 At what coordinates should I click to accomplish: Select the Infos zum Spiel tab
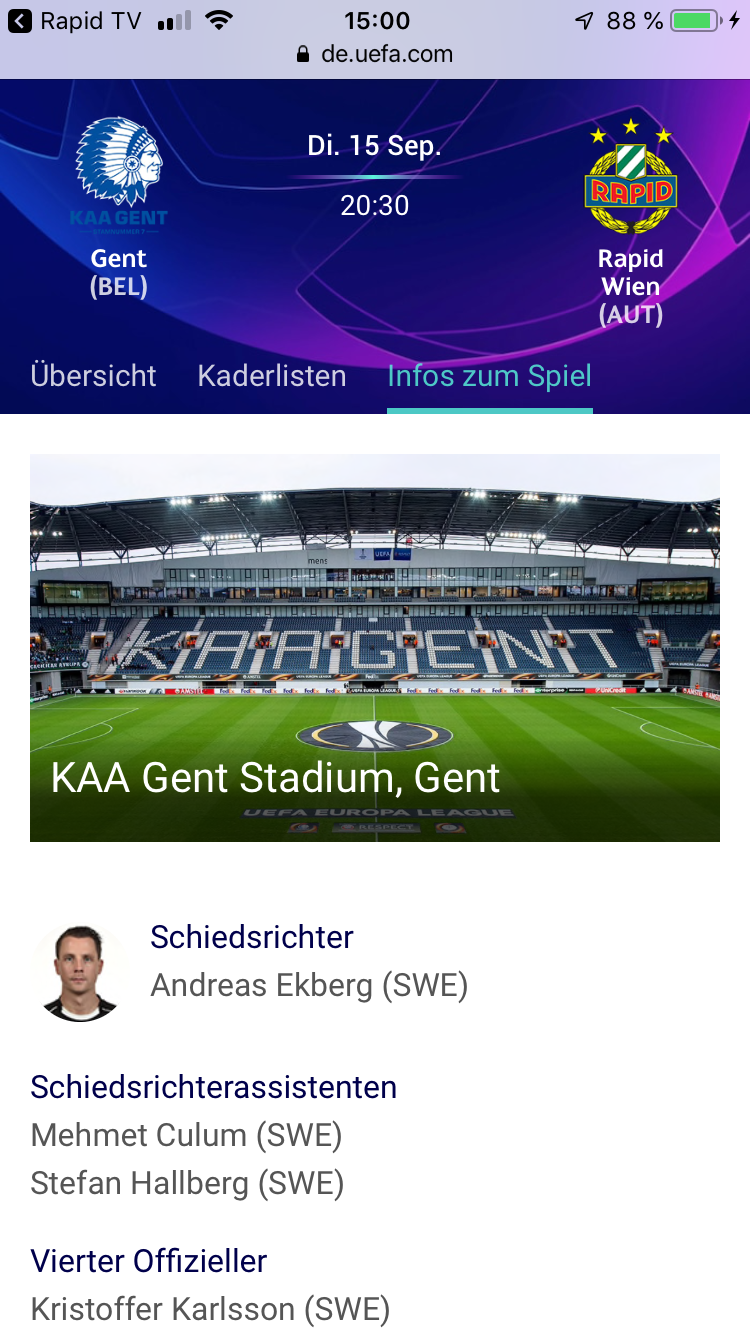(490, 376)
